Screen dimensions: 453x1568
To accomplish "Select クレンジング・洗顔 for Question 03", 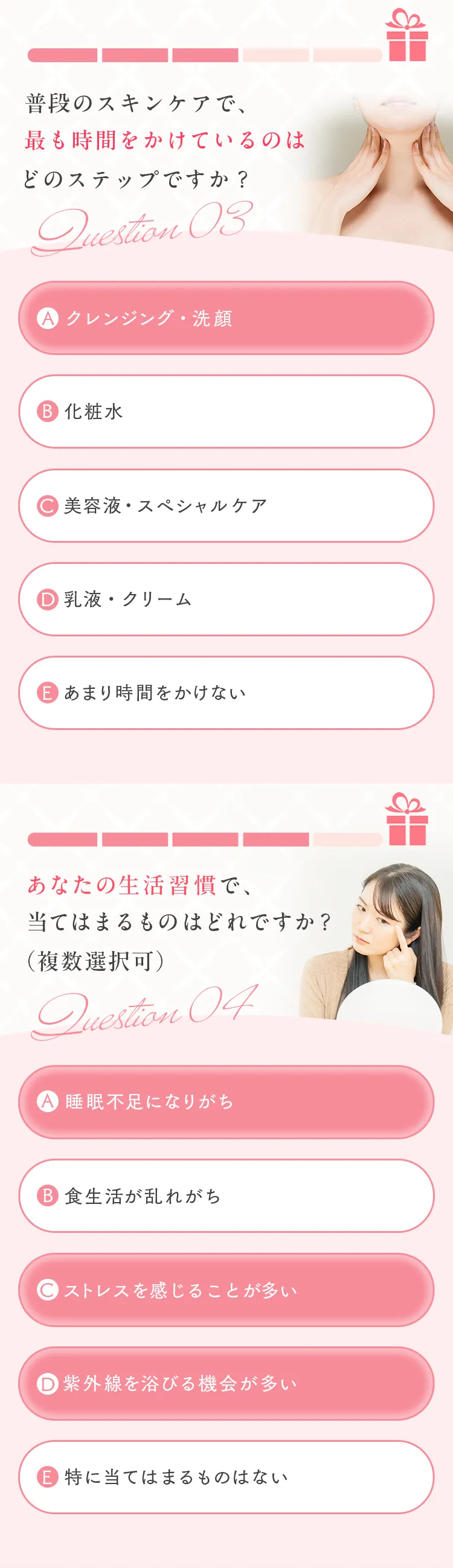I will 226,318.
